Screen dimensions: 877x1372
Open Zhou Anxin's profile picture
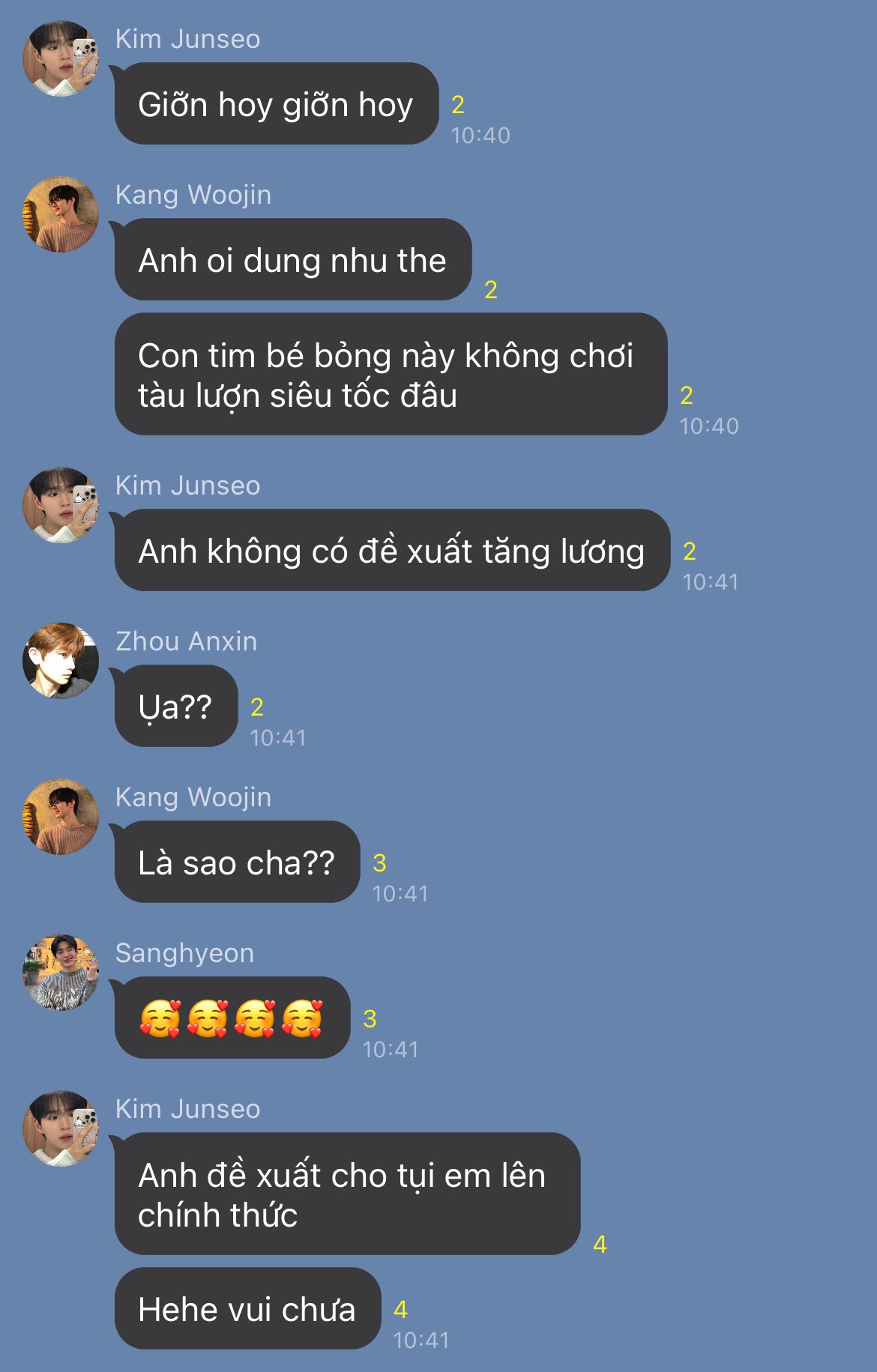tap(61, 660)
